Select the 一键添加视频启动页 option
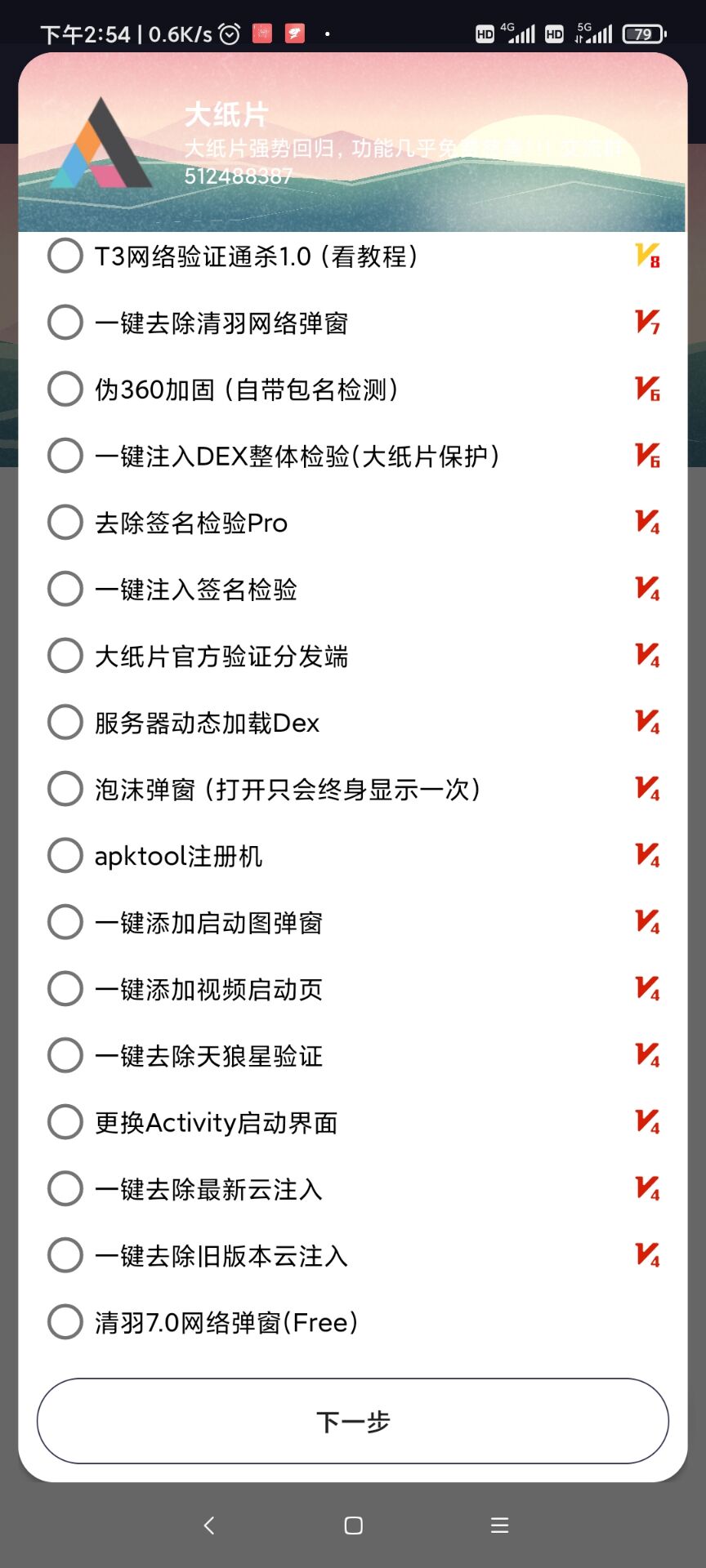Image resolution: width=706 pixels, height=1568 pixels. click(65, 988)
